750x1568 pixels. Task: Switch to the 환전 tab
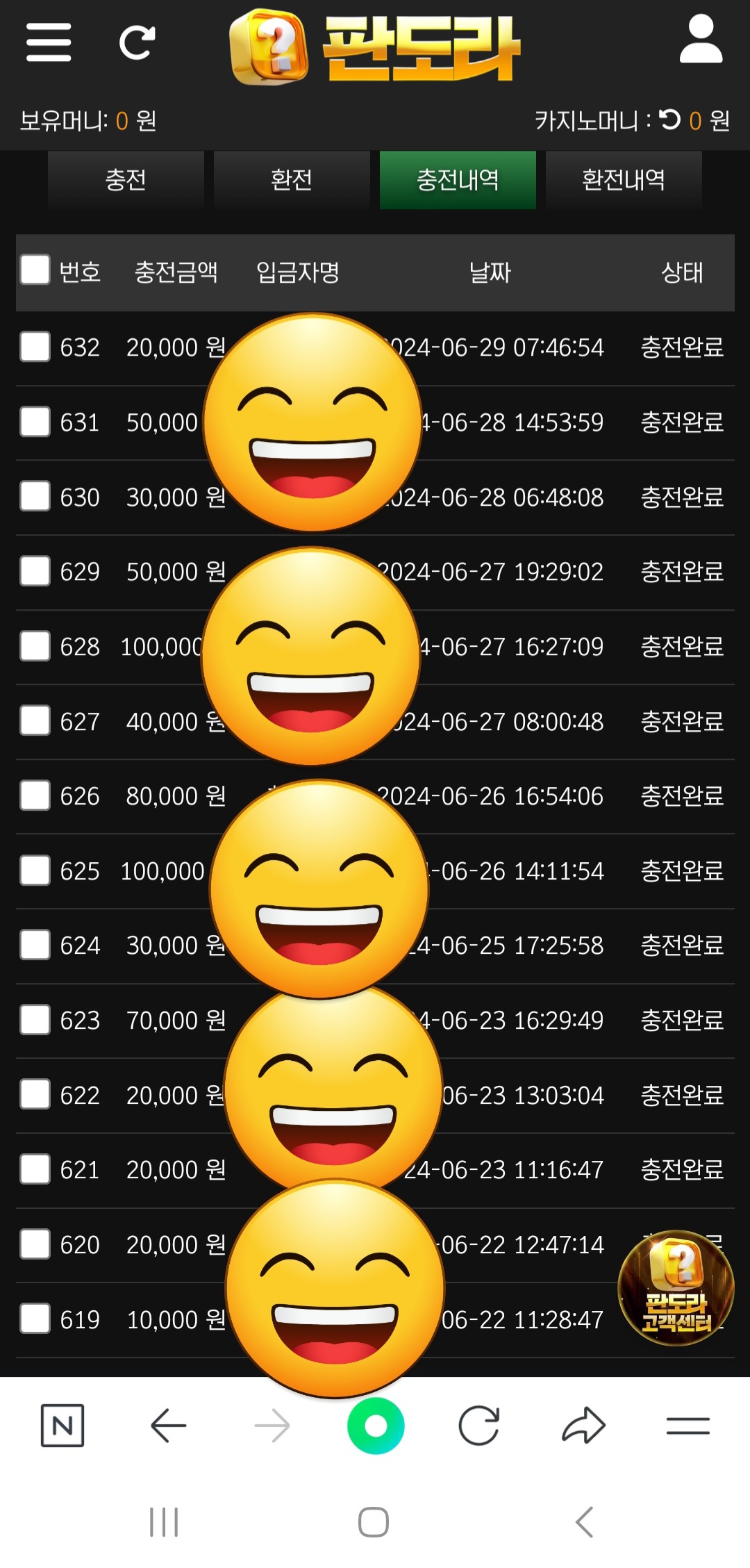291,180
